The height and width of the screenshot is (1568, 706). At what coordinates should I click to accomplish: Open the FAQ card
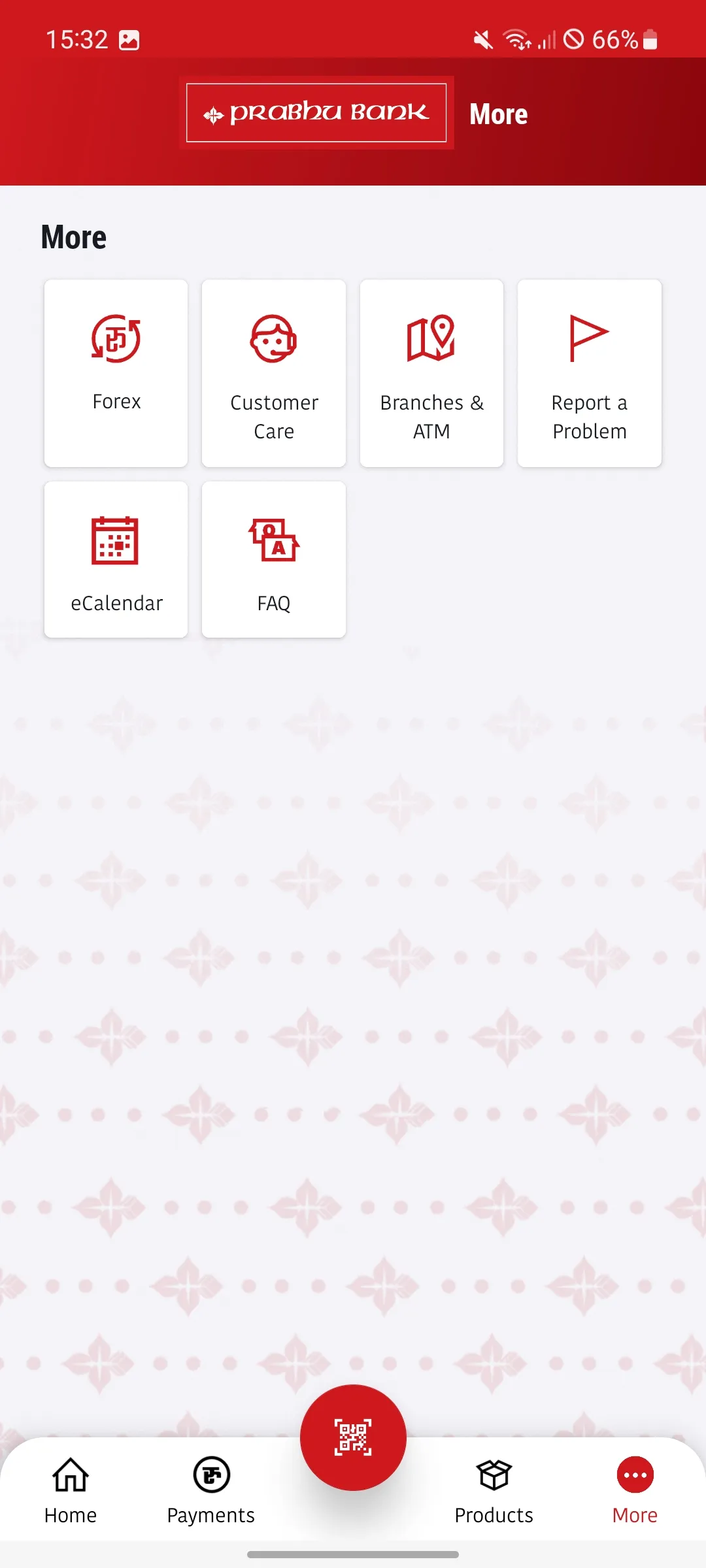point(273,559)
